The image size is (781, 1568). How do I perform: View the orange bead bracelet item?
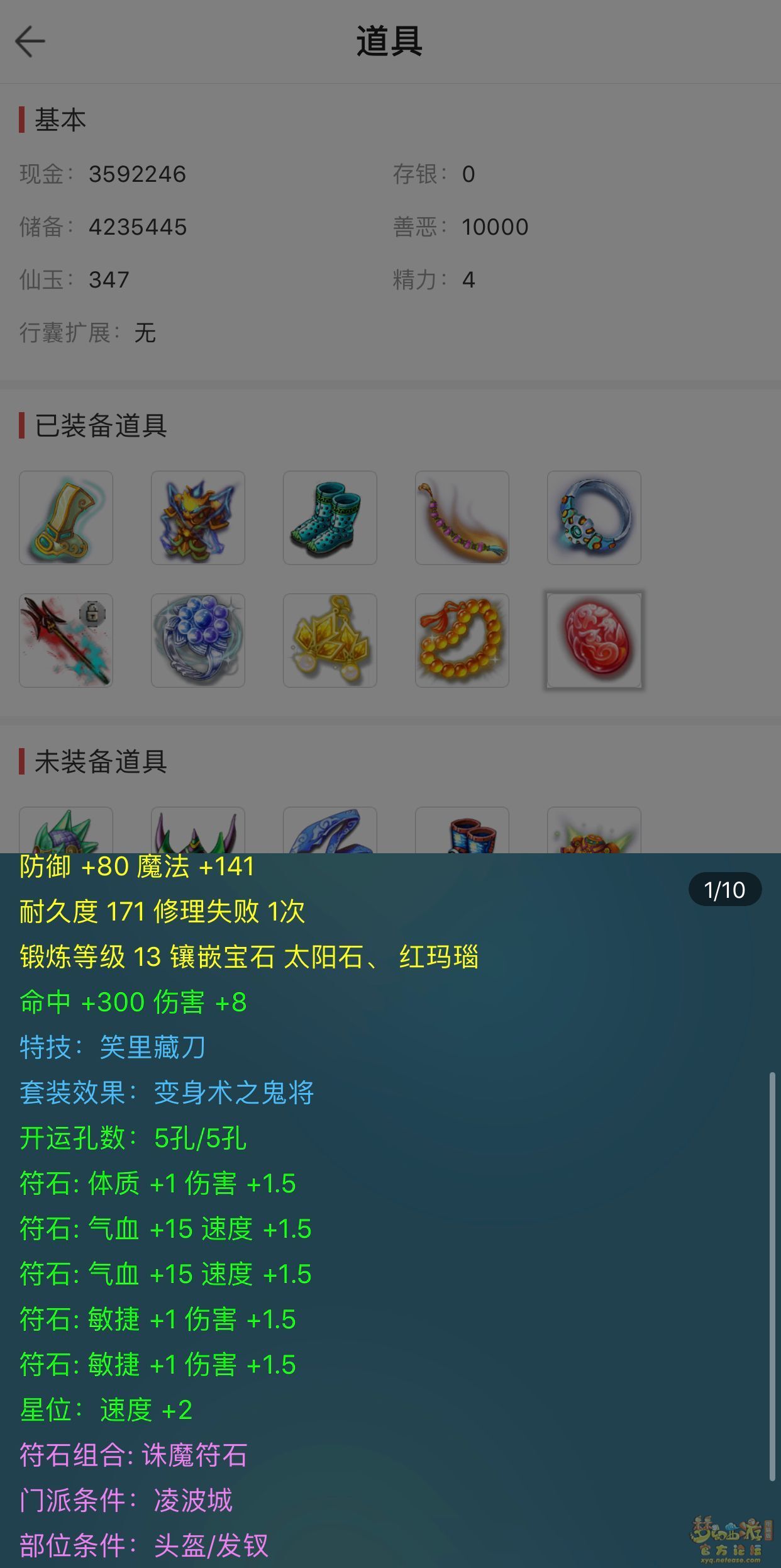tap(462, 641)
